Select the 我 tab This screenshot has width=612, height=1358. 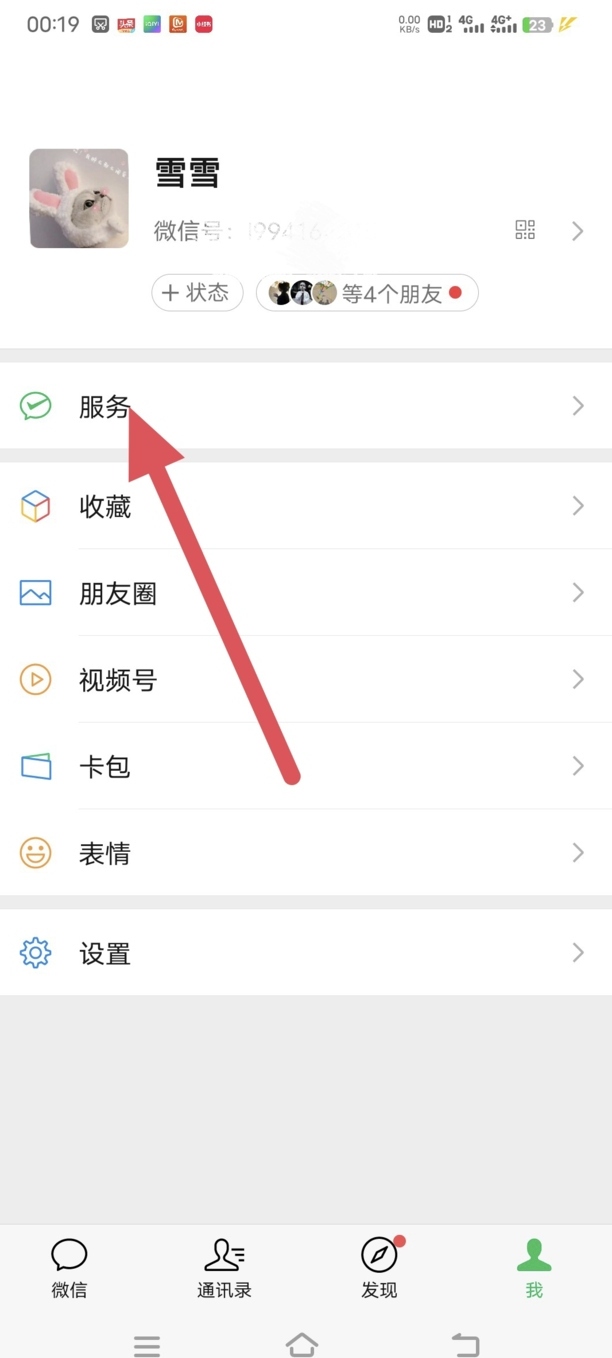[534, 1268]
